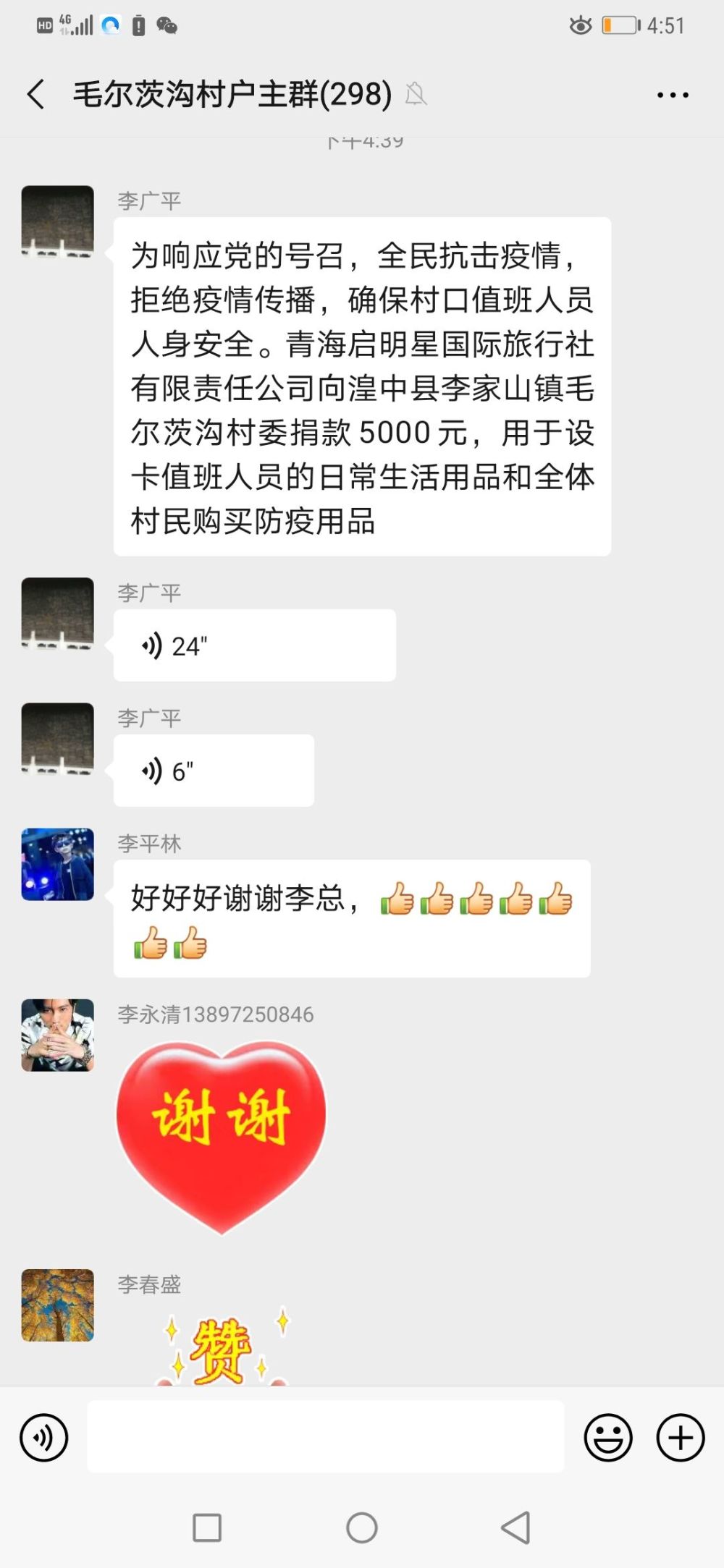The height and width of the screenshot is (1568, 724).
Task: Open 李春盛's profile avatar
Action: [58, 1305]
